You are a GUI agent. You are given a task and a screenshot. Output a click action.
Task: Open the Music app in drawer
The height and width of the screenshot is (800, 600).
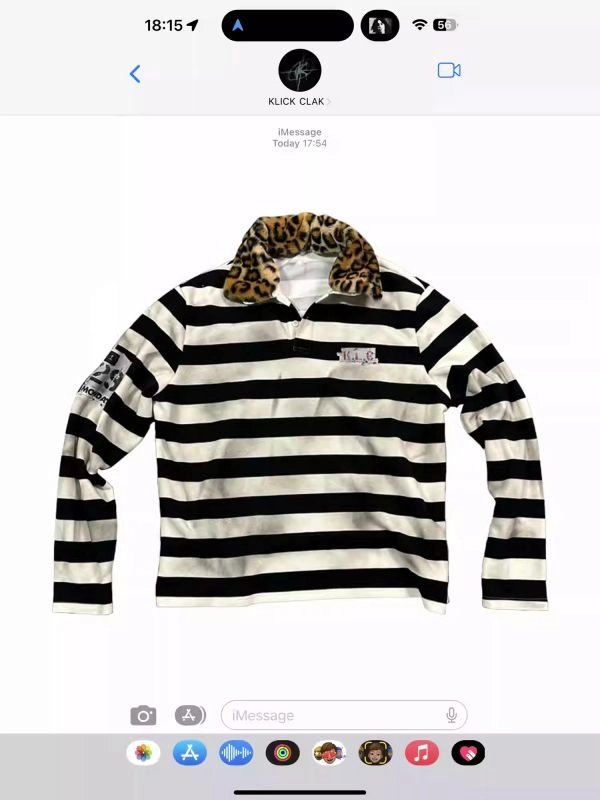(422, 753)
